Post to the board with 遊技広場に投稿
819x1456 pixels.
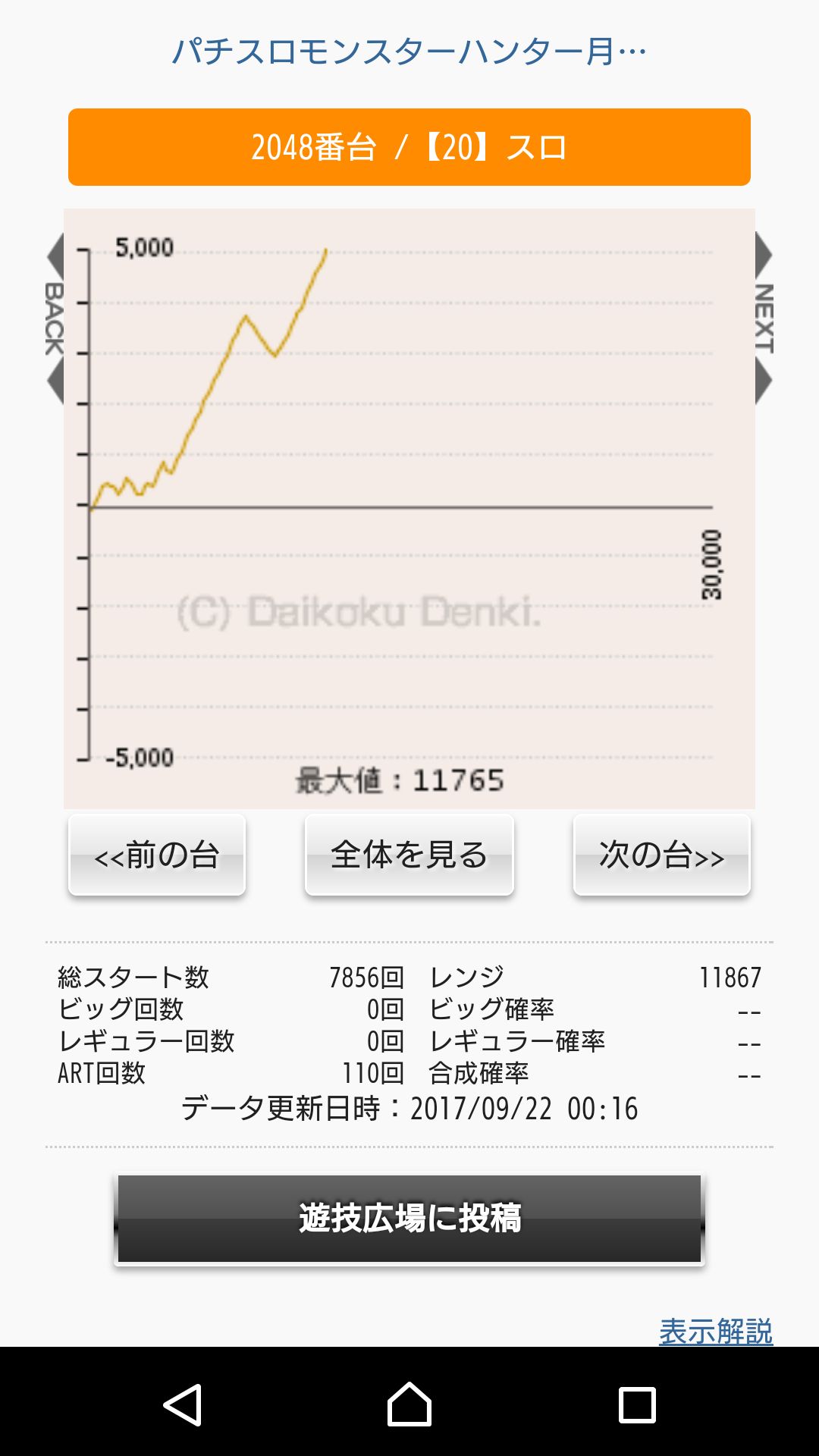409,1219
